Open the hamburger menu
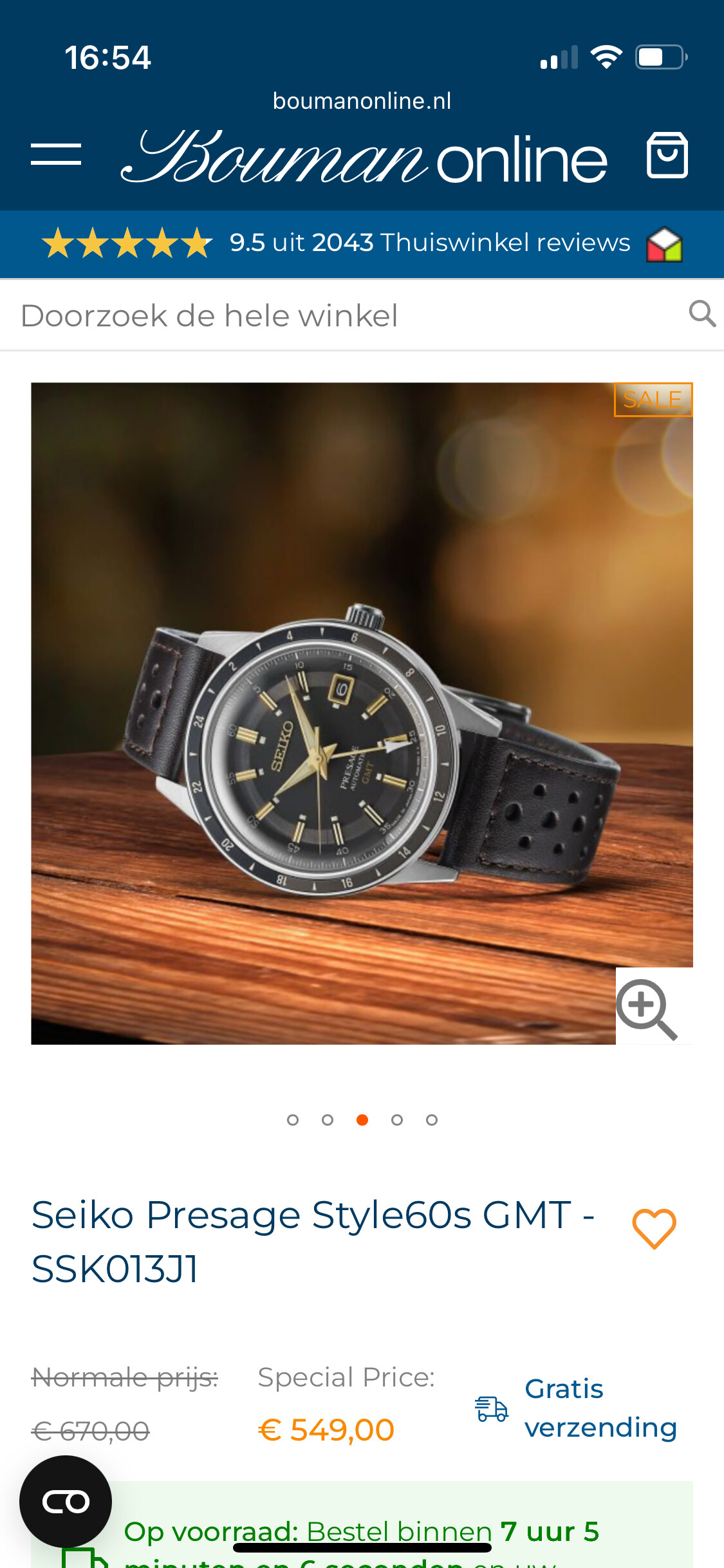Image resolution: width=724 pixels, height=1568 pixels. tap(56, 154)
